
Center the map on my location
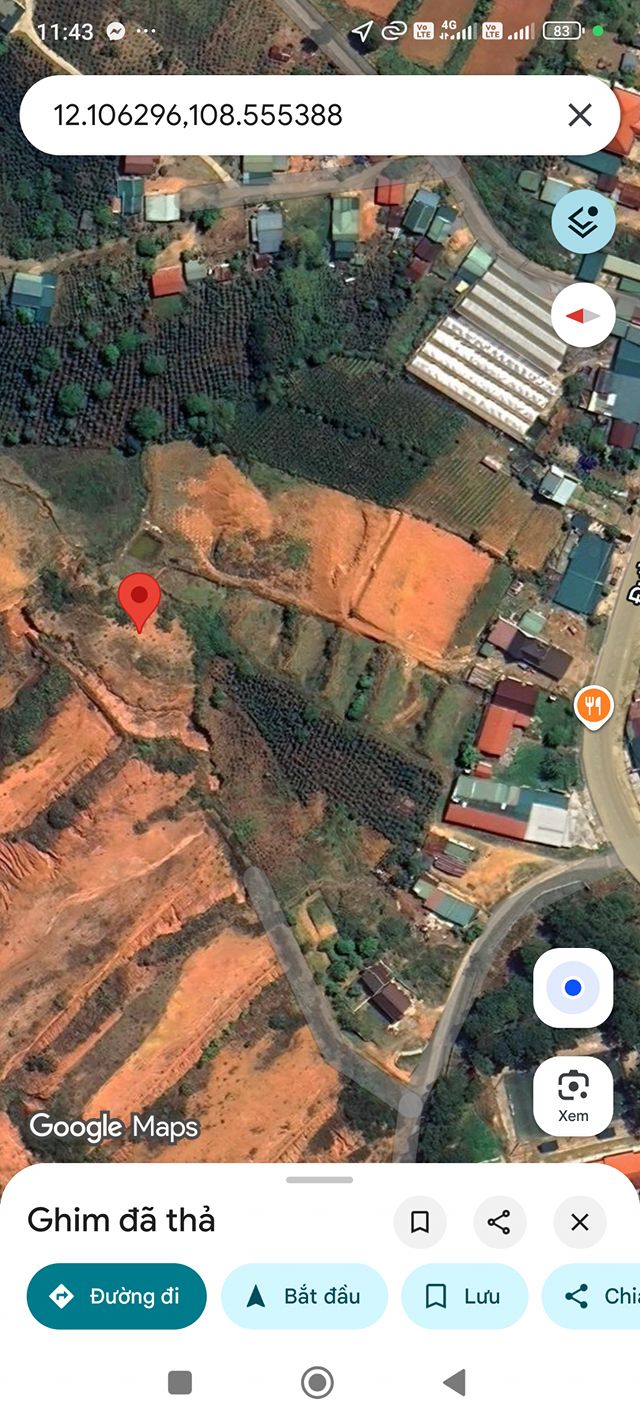[x=573, y=988]
